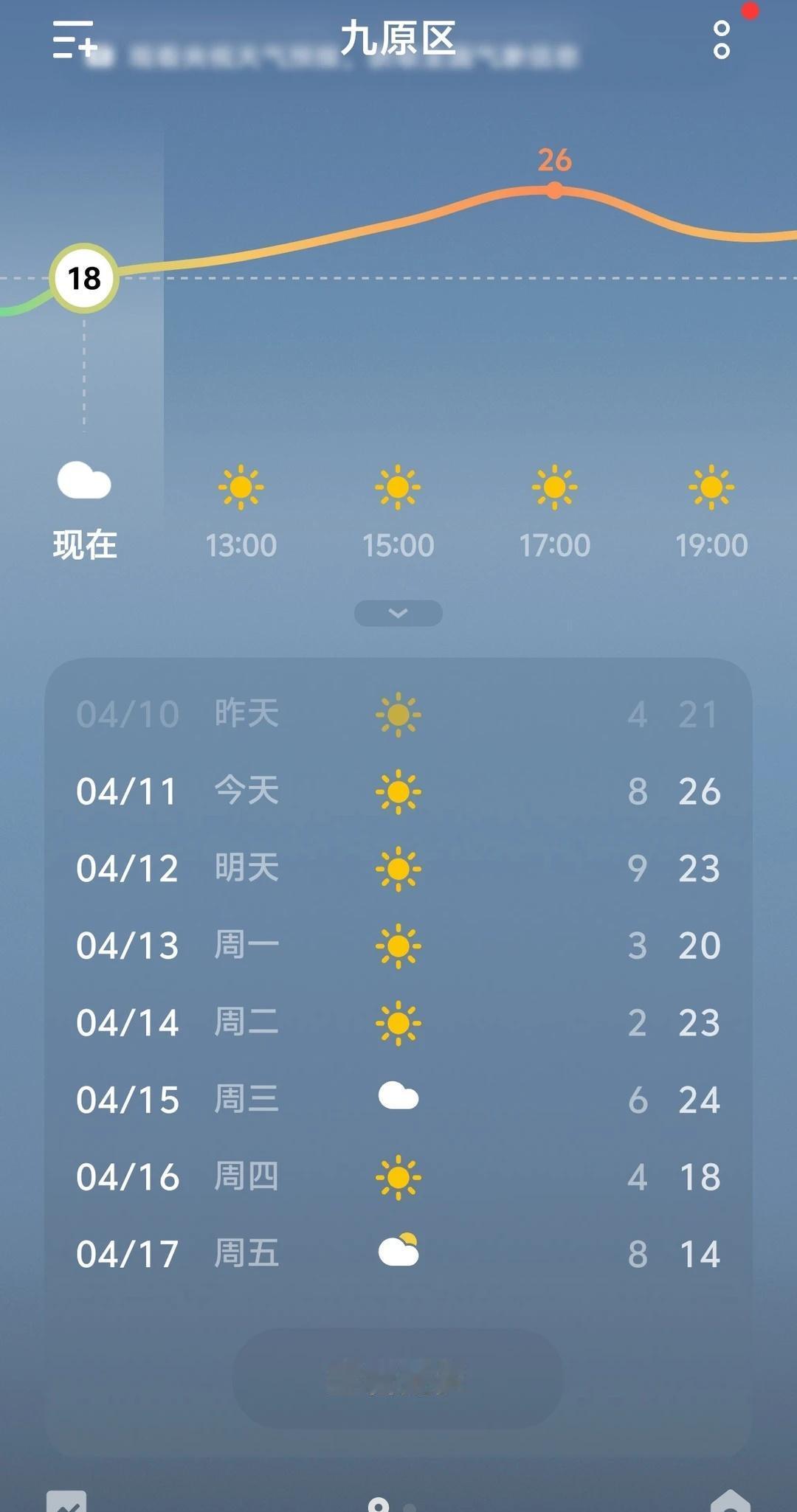The height and width of the screenshot is (1512, 797).
Task: Tap the 26-degree peak point on temperature curve
Action: point(554,190)
